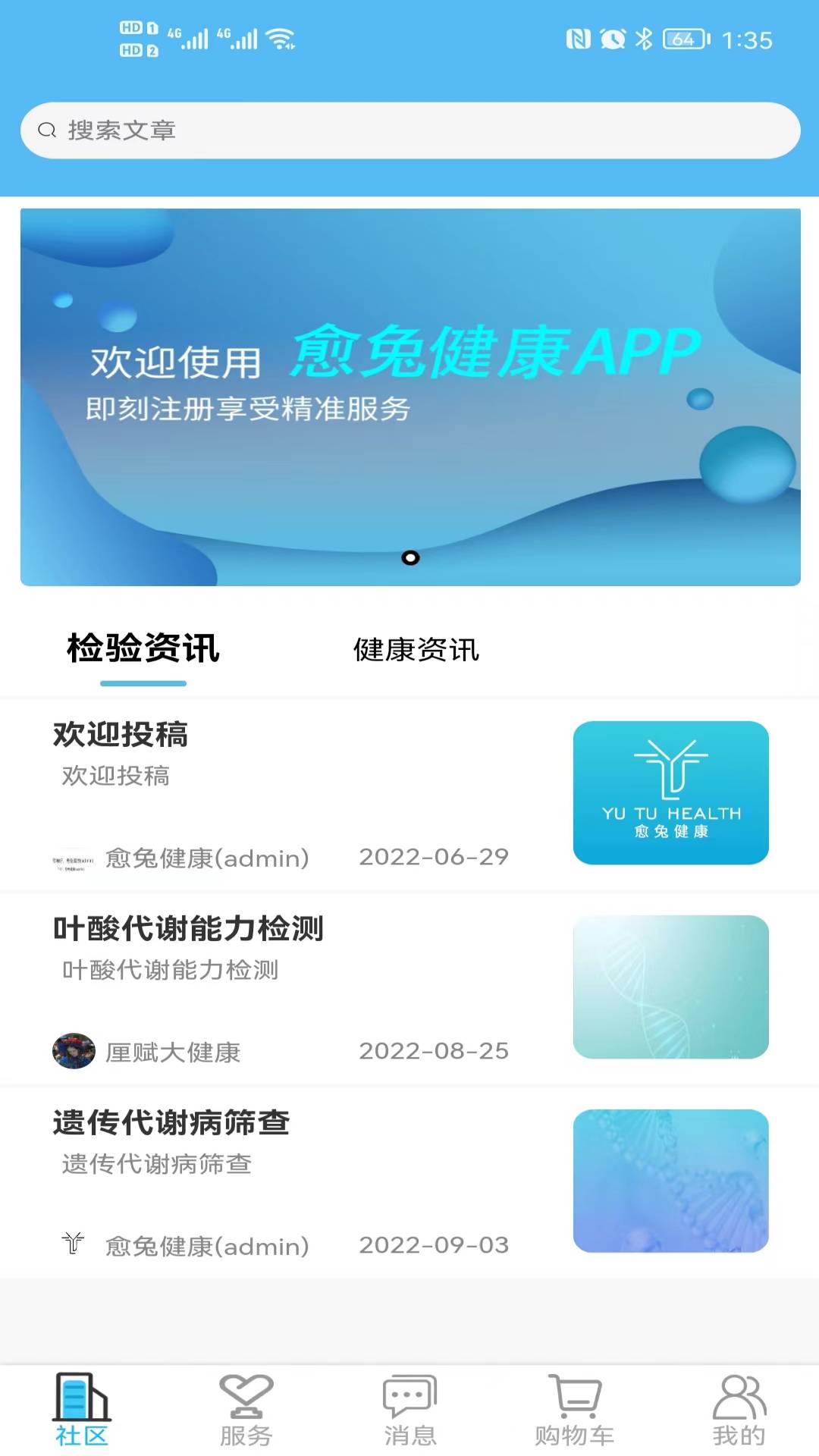Tap the welcome banner image
This screenshot has height=1456, width=819.
pos(409,396)
